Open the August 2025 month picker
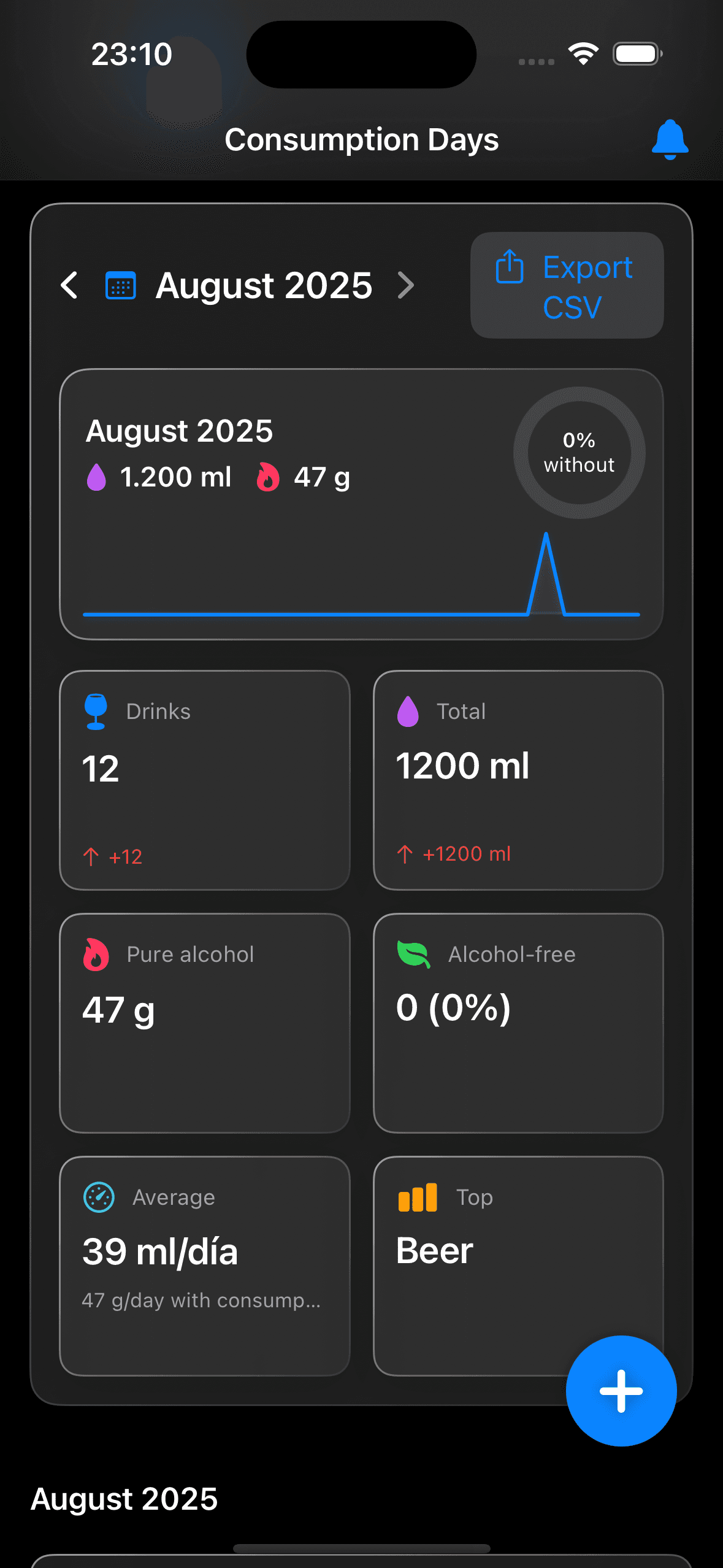Viewport: 723px width, 1568px height. pyautogui.click(x=239, y=285)
